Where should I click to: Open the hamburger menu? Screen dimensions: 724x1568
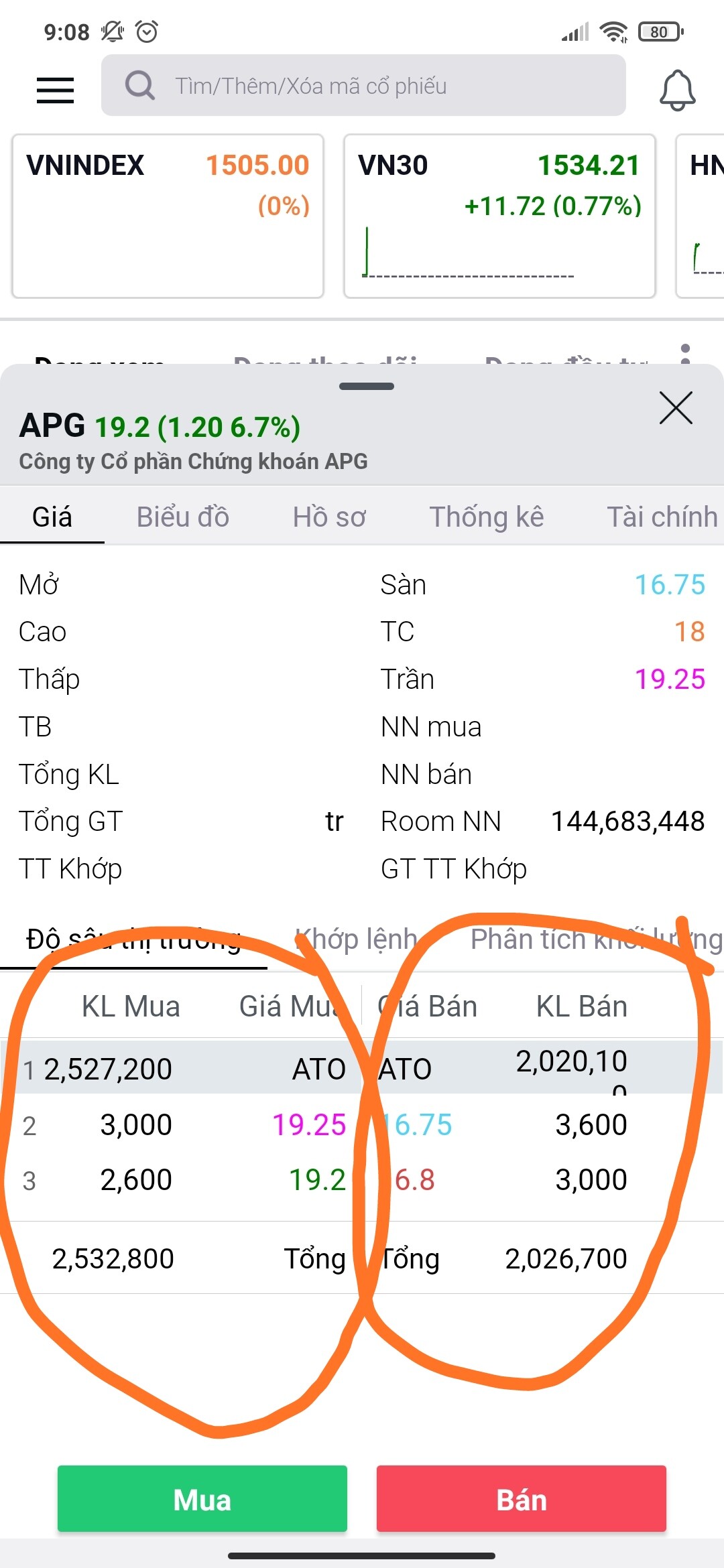55,90
